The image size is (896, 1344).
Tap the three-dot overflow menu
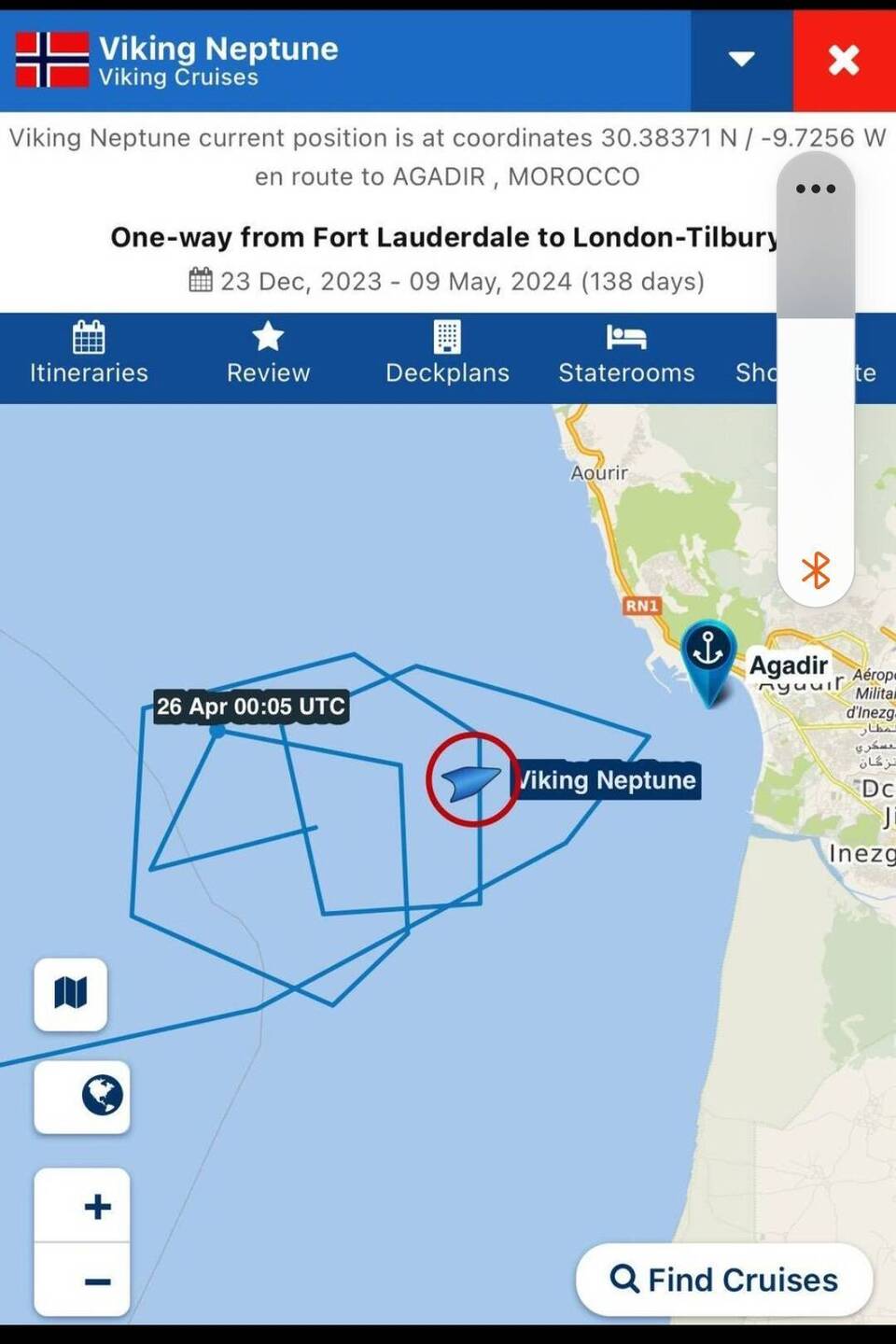tap(816, 189)
